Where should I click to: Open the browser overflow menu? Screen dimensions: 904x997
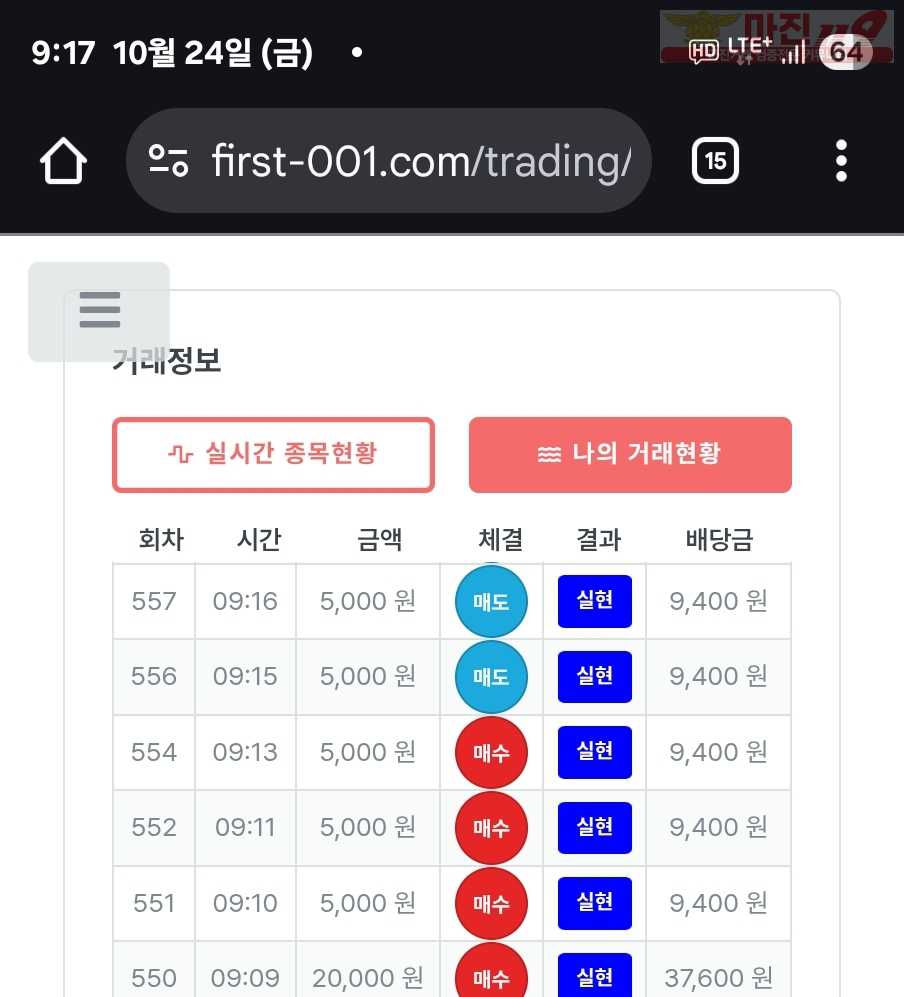tap(841, 161)
